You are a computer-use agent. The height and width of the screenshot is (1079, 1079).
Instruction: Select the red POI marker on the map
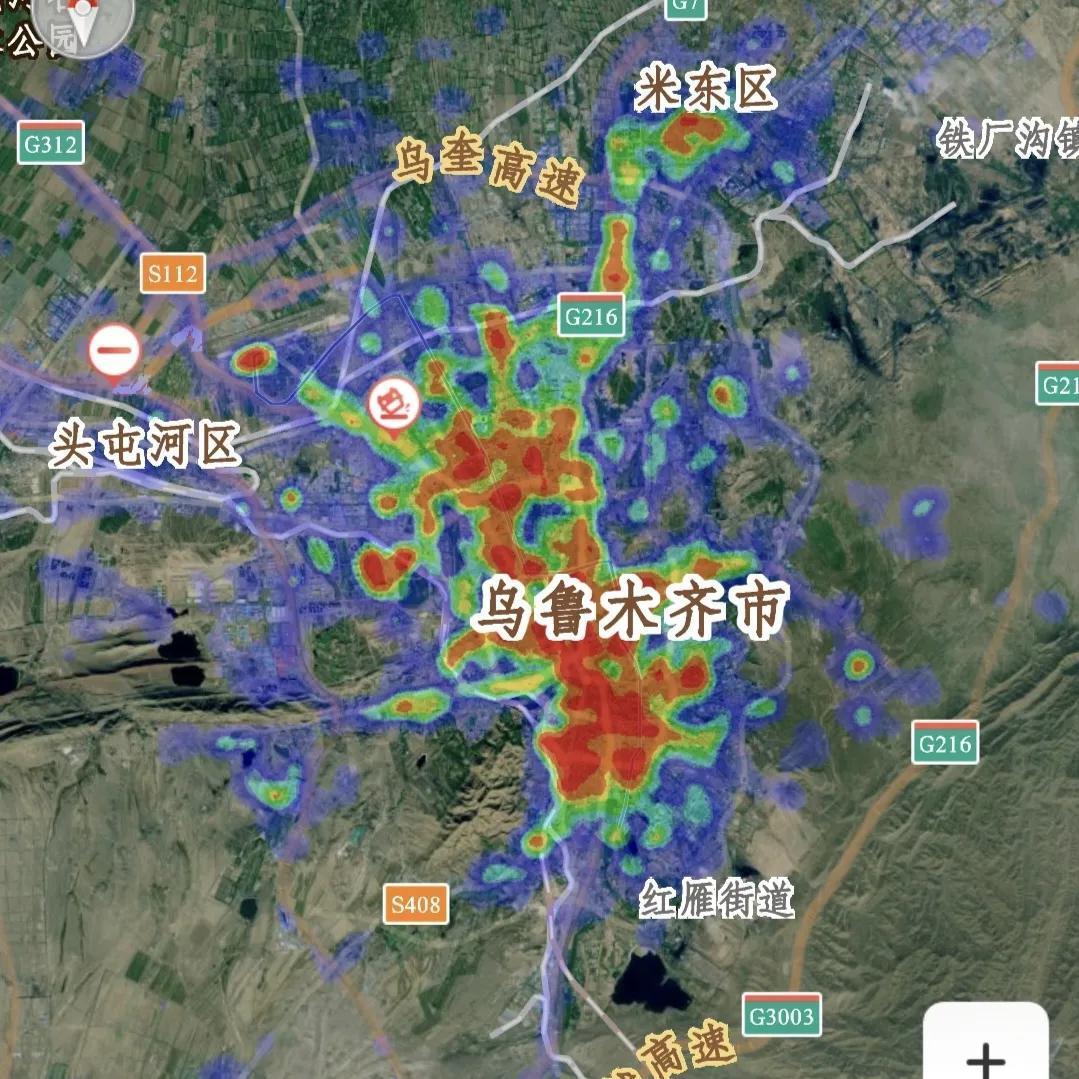pyautogui.click(x=394, y=406)
